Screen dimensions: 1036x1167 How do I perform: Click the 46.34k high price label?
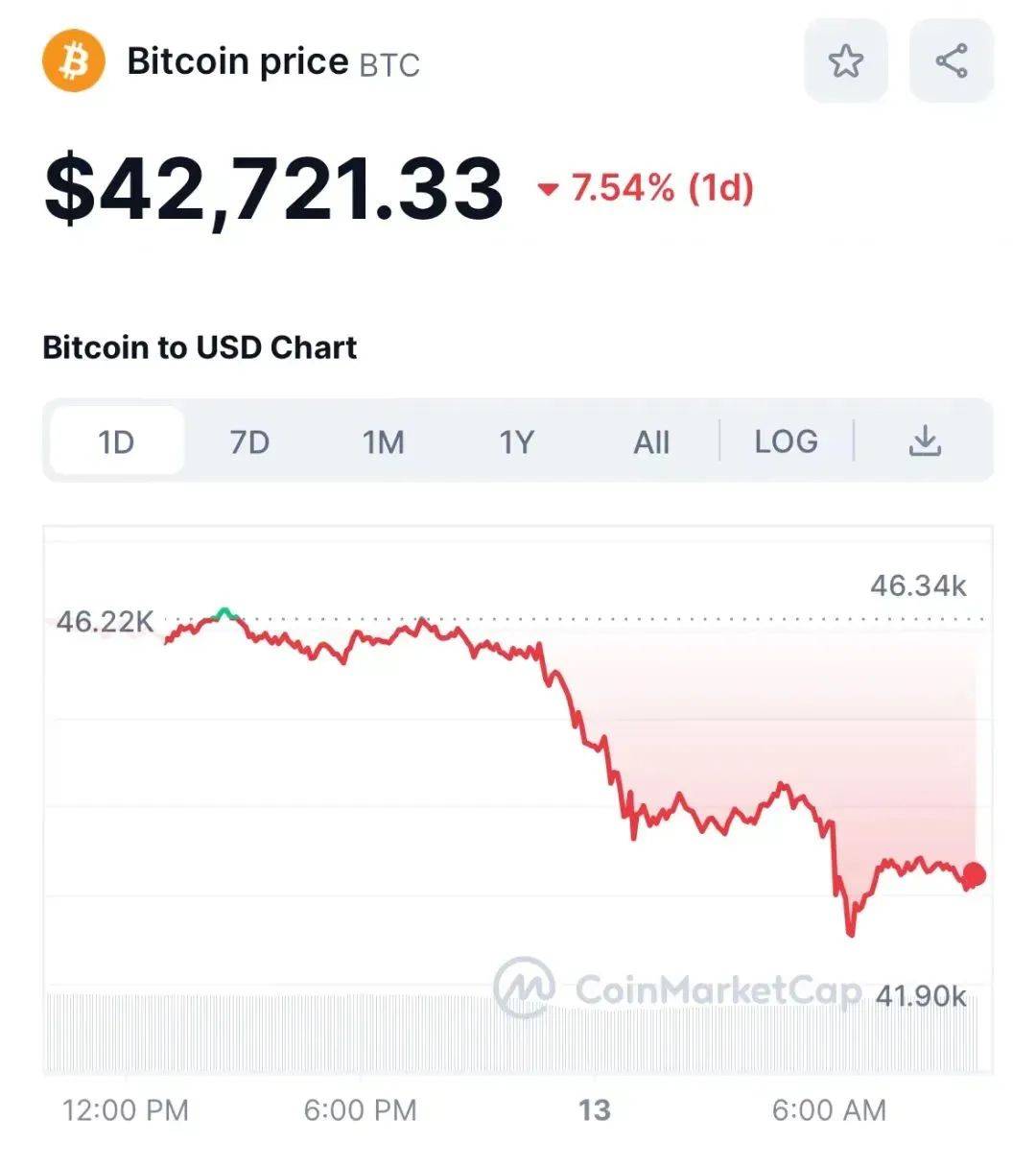click(x=919, y=585)
